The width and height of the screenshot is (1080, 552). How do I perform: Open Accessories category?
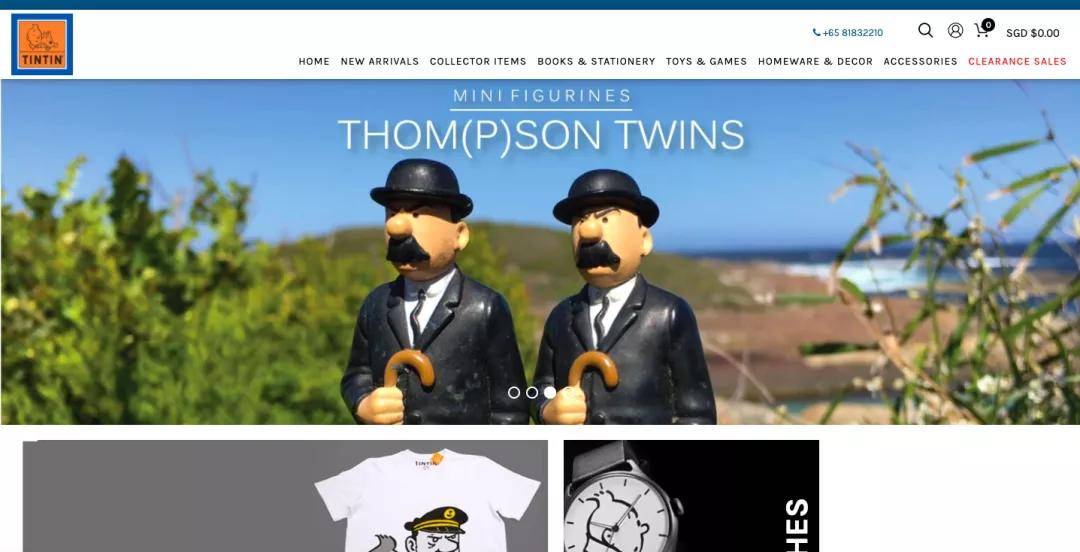coord(920,62)
